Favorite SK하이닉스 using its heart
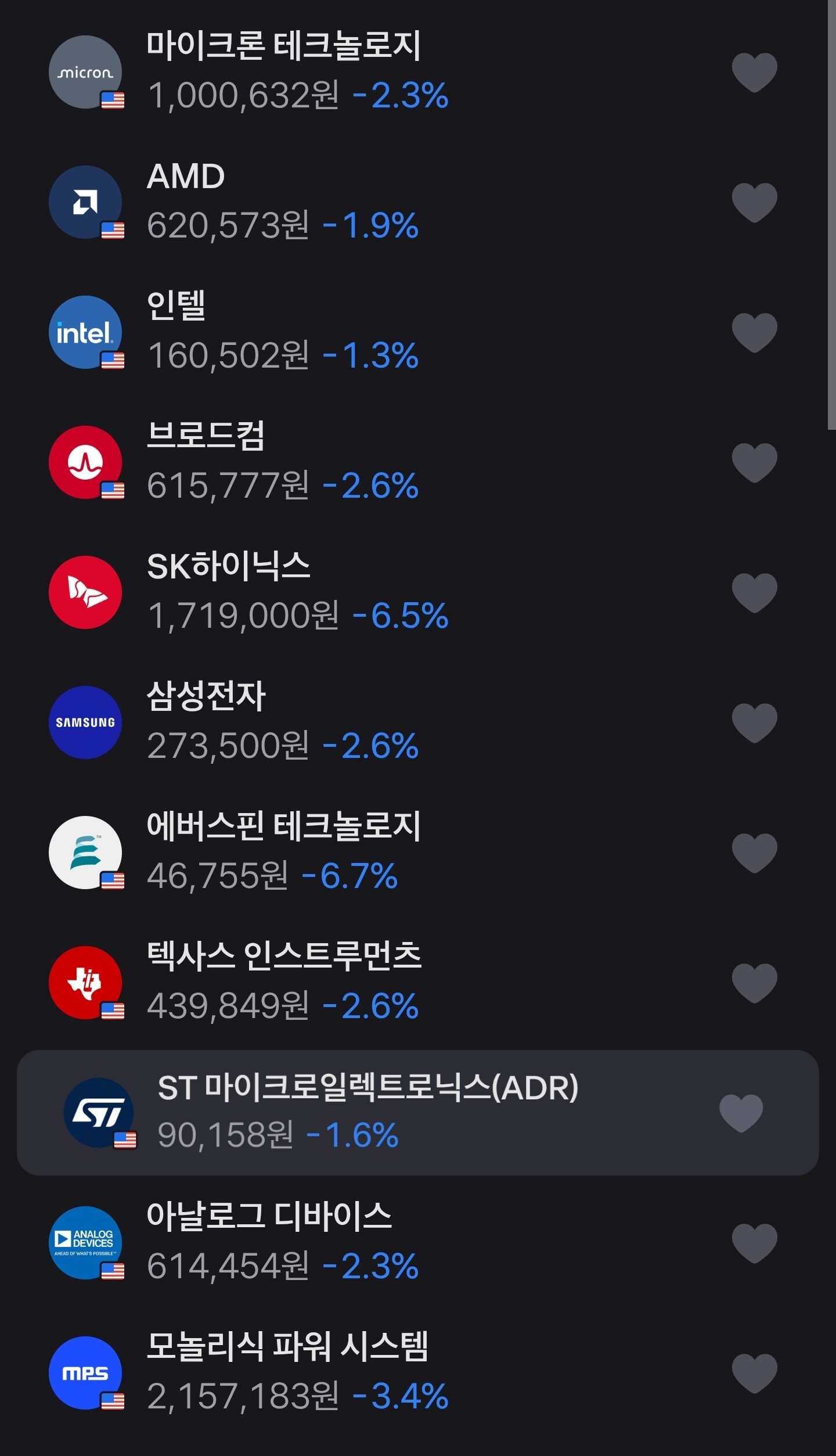This screenshot has height=1456, width=836. (x=754, y=593)
